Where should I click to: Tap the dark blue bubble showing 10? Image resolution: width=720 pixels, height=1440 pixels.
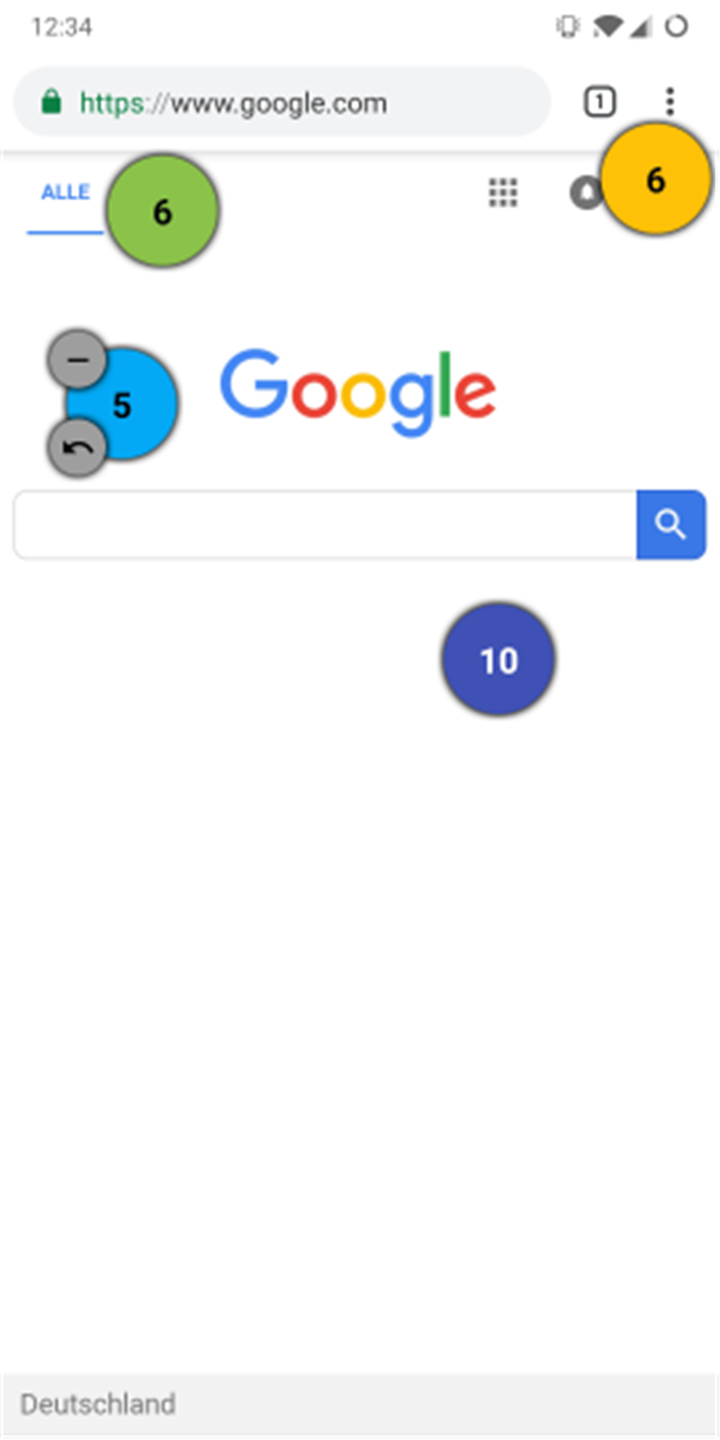[x=498, y=660]
